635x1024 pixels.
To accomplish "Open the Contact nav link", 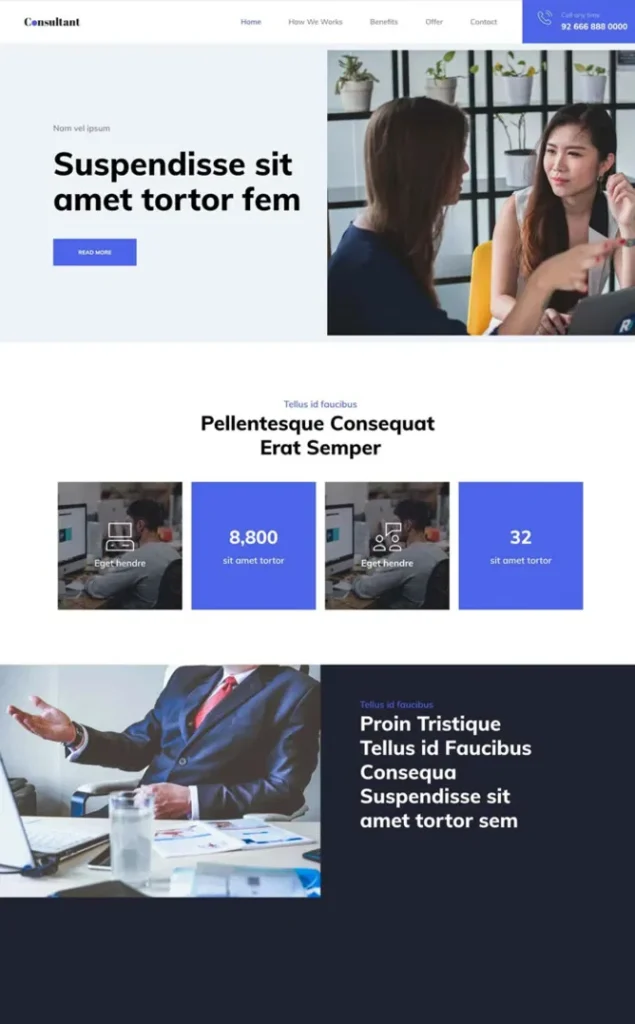I will (x=483, y=22).
